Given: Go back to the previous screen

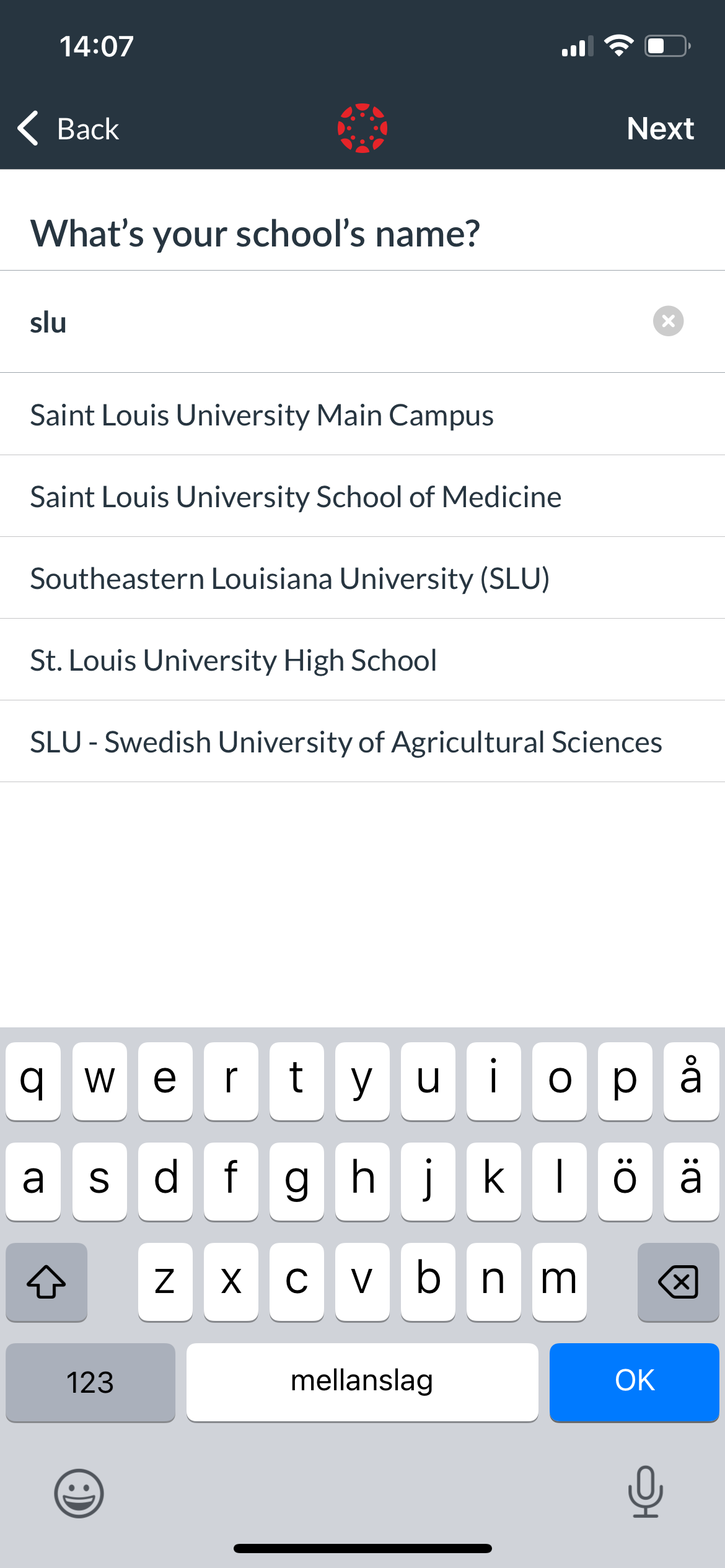Looking at the screenshot, I should (x=68, y=129).
